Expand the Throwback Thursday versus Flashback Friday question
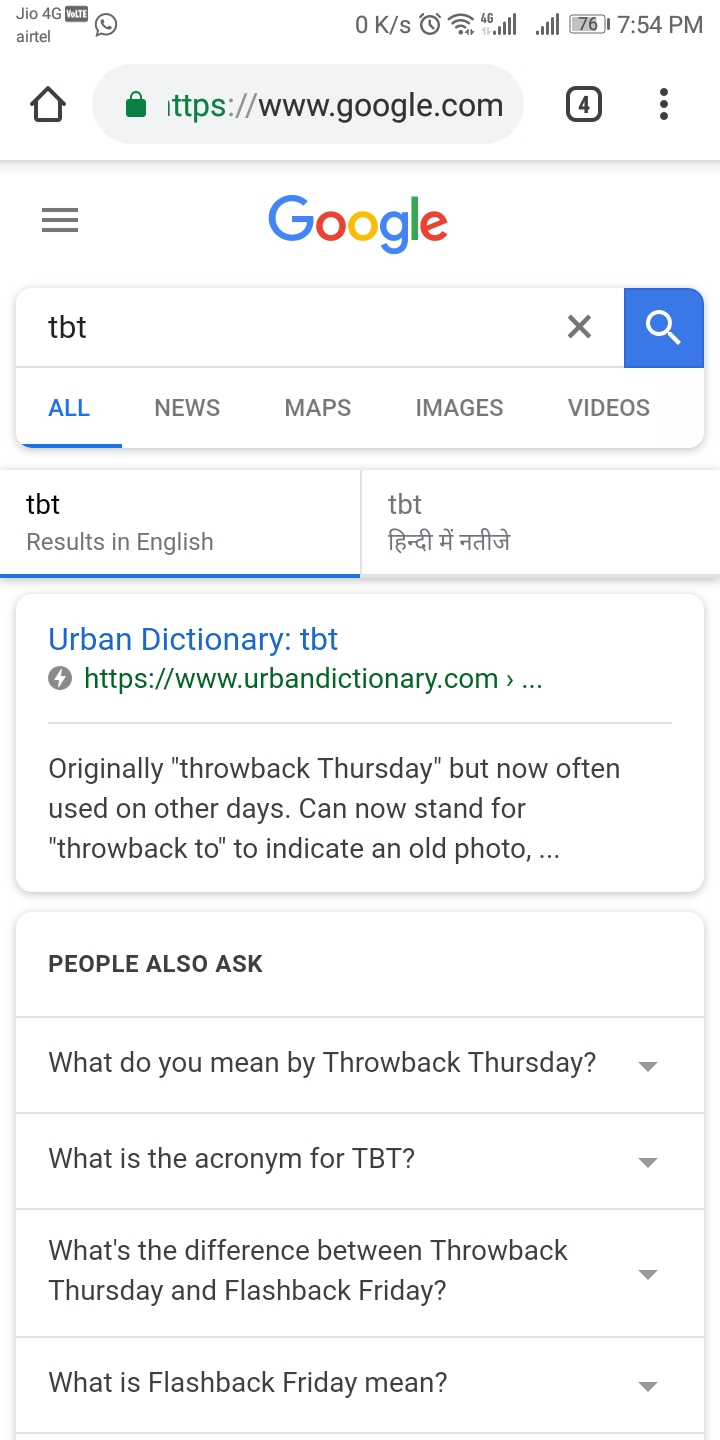This screenshot has height=1440, width=720. coord(360,1273)
